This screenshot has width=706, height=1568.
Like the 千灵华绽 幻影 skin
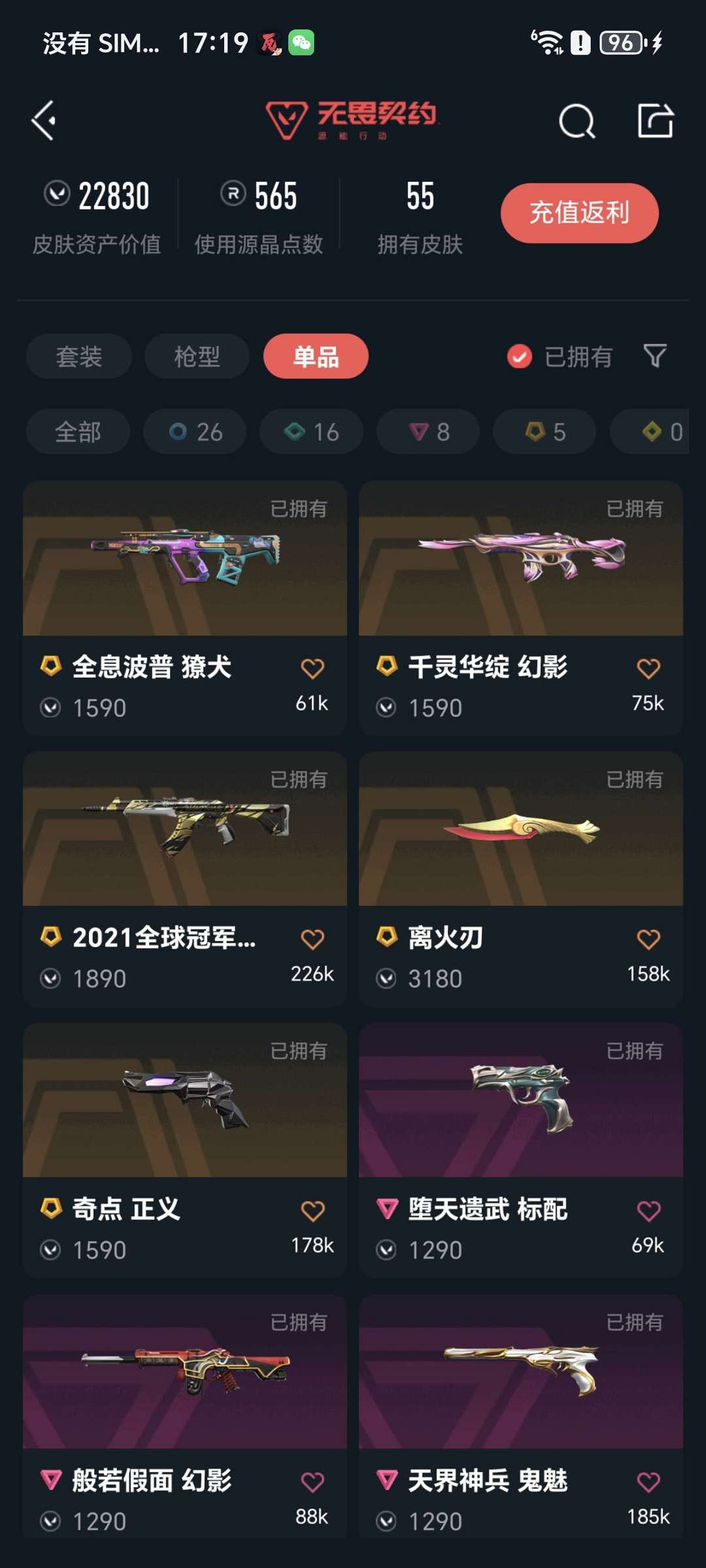(648, 668)
